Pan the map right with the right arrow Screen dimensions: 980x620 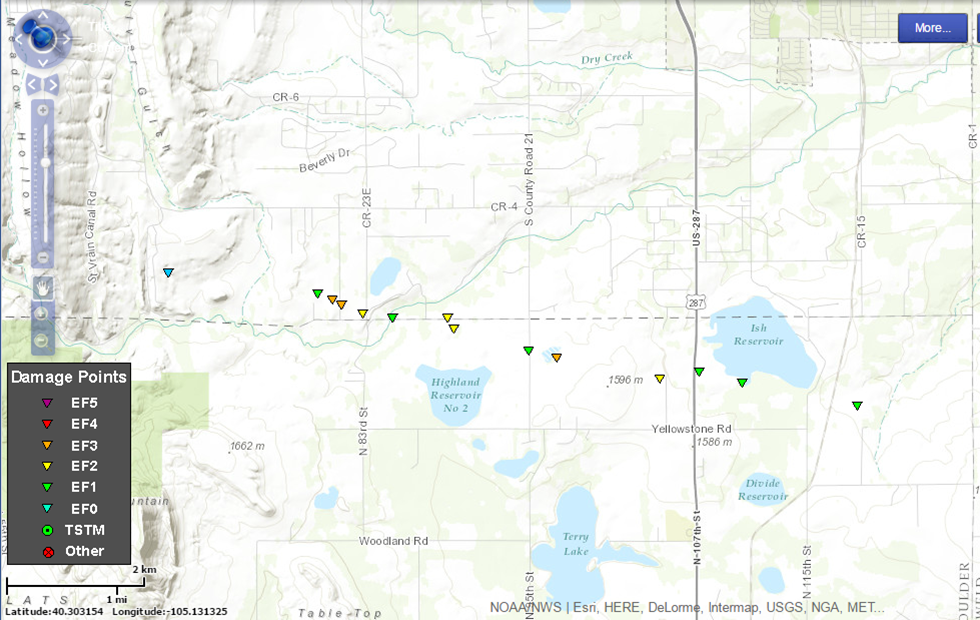click(66, 39)
